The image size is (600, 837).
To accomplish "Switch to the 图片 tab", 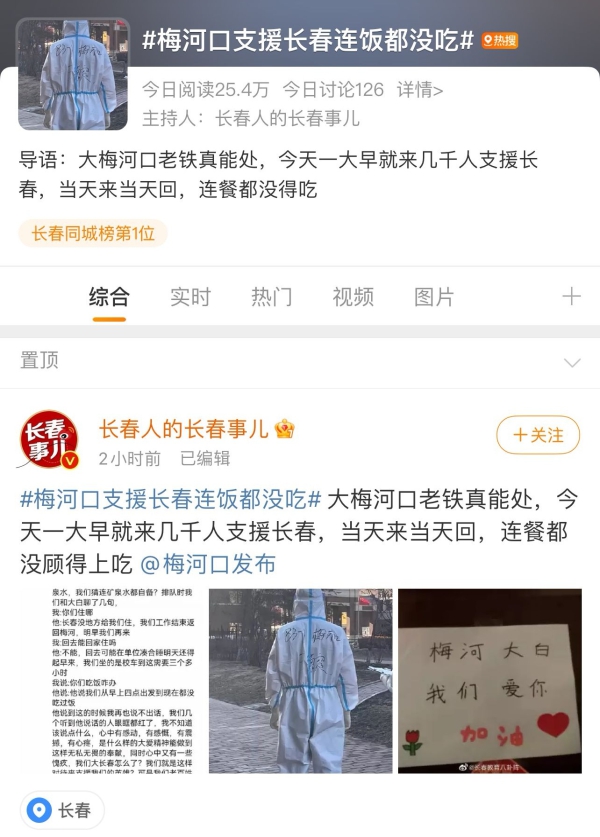I will coord(434,297).
